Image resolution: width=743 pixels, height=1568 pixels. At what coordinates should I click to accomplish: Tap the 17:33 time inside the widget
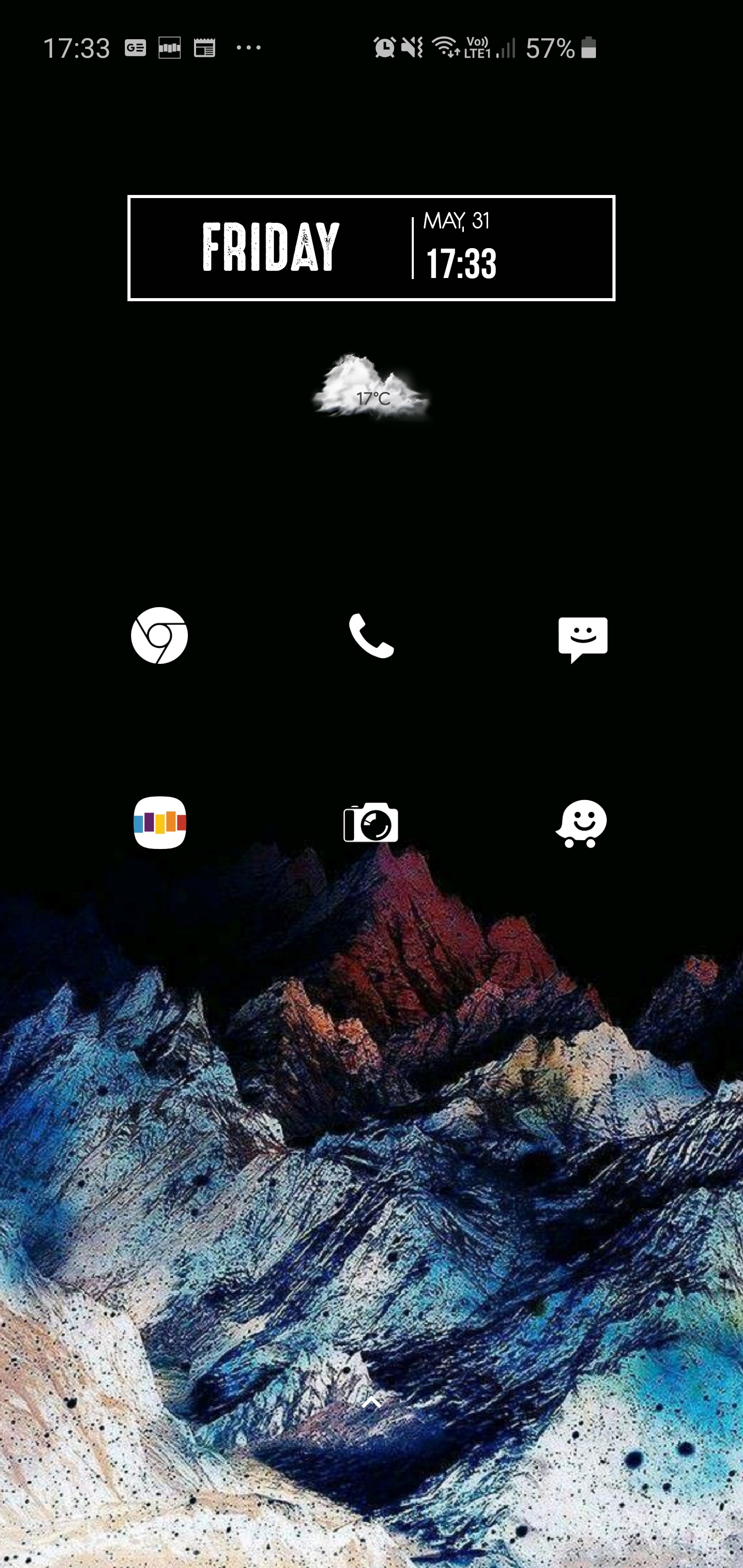point(462,264)
